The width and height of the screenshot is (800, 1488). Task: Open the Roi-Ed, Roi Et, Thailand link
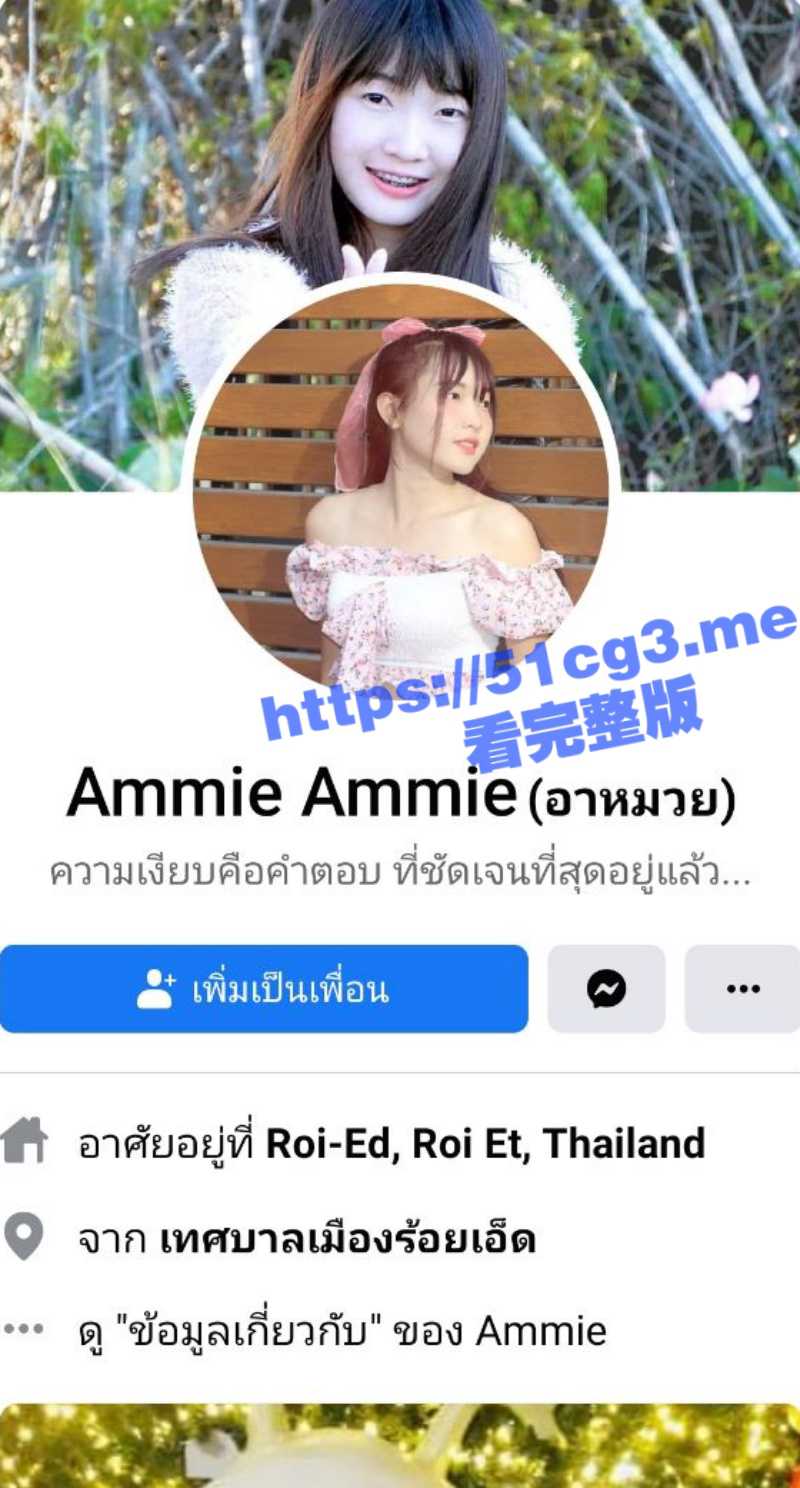[x=485, y=1143]
